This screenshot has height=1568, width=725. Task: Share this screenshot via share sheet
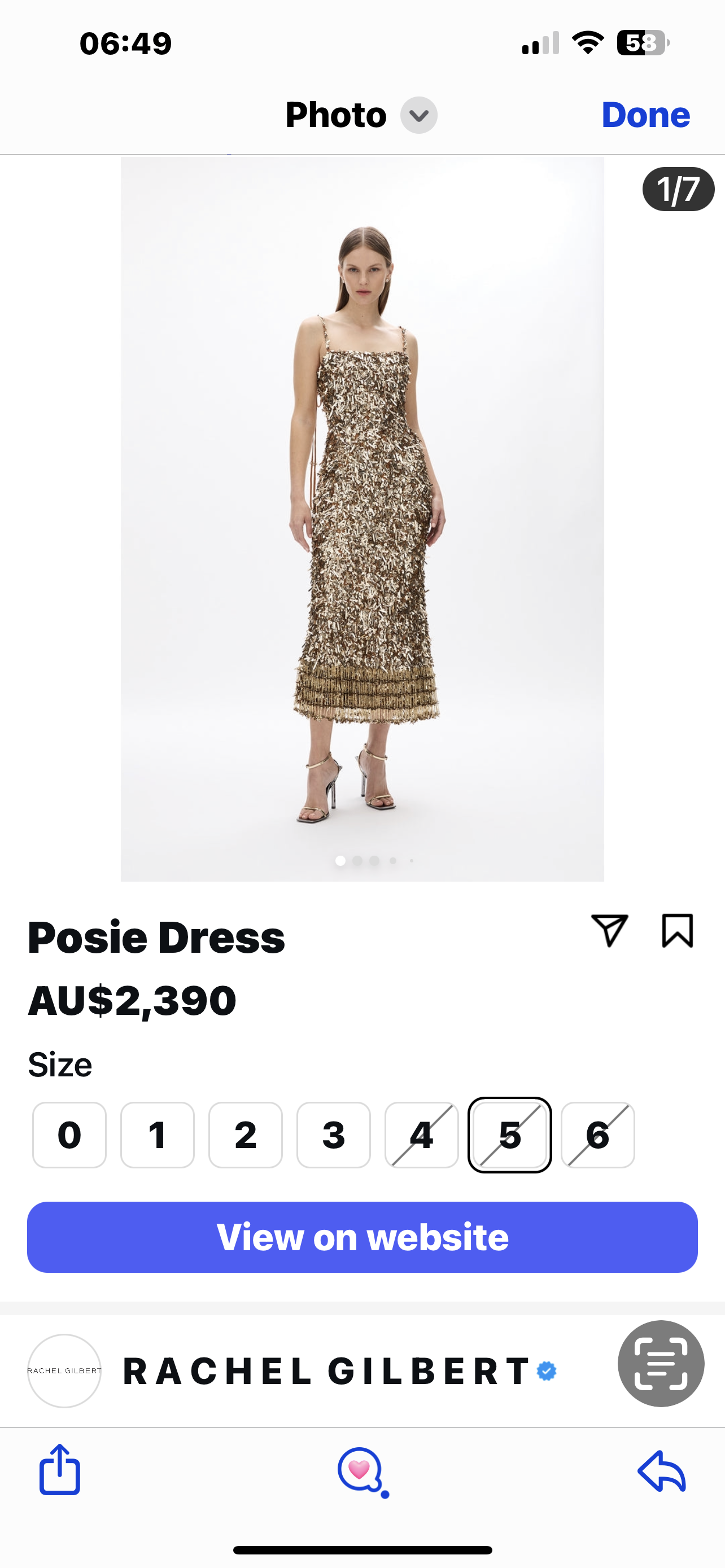pyautogui.click(x=60, y=1469)
